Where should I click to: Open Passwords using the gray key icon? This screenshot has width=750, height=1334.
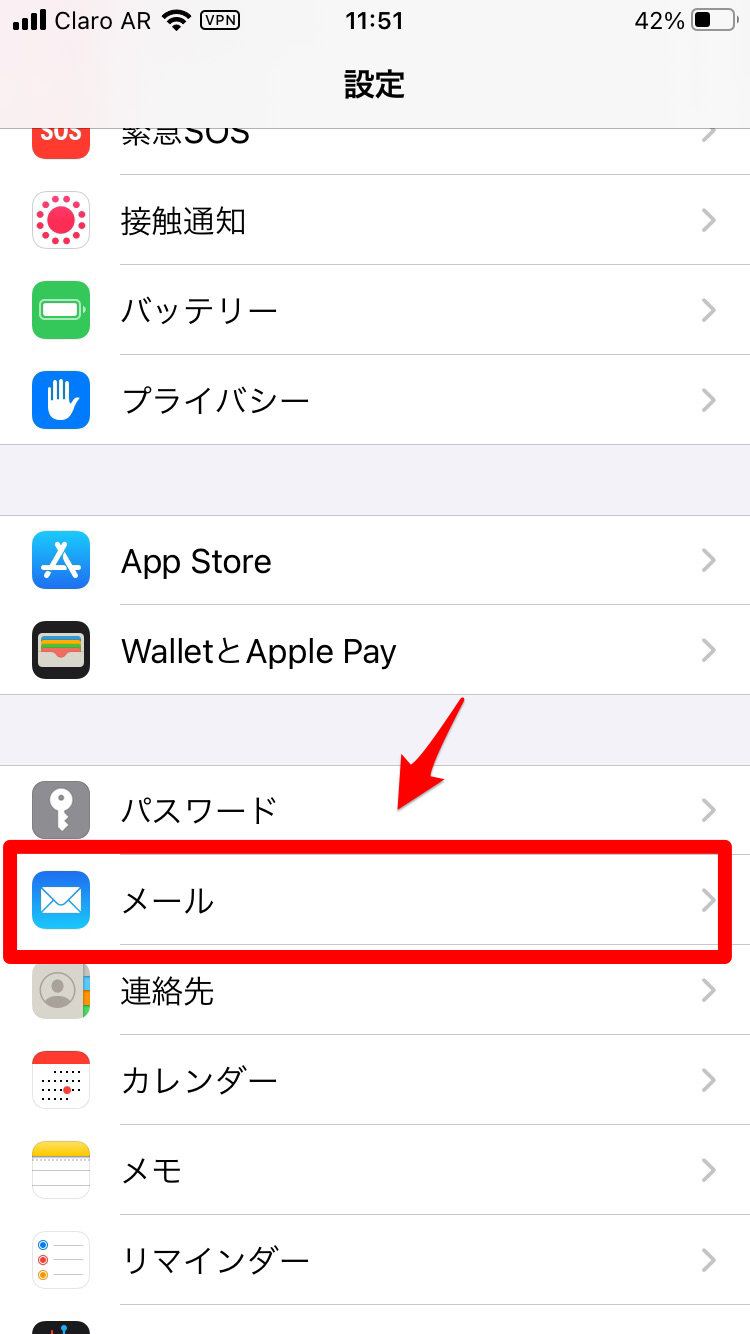click(x=60, y=810)
